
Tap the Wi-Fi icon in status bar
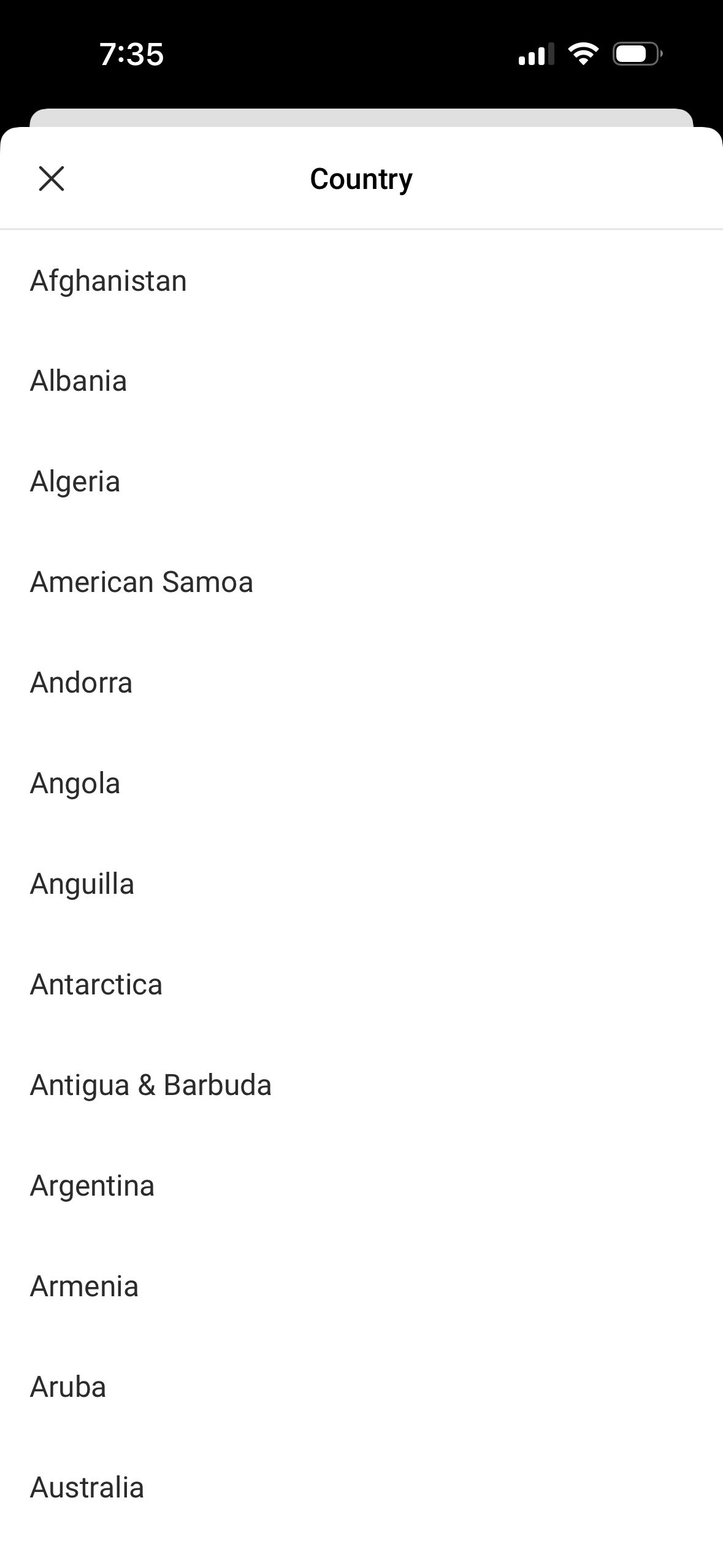click(583, 54)
